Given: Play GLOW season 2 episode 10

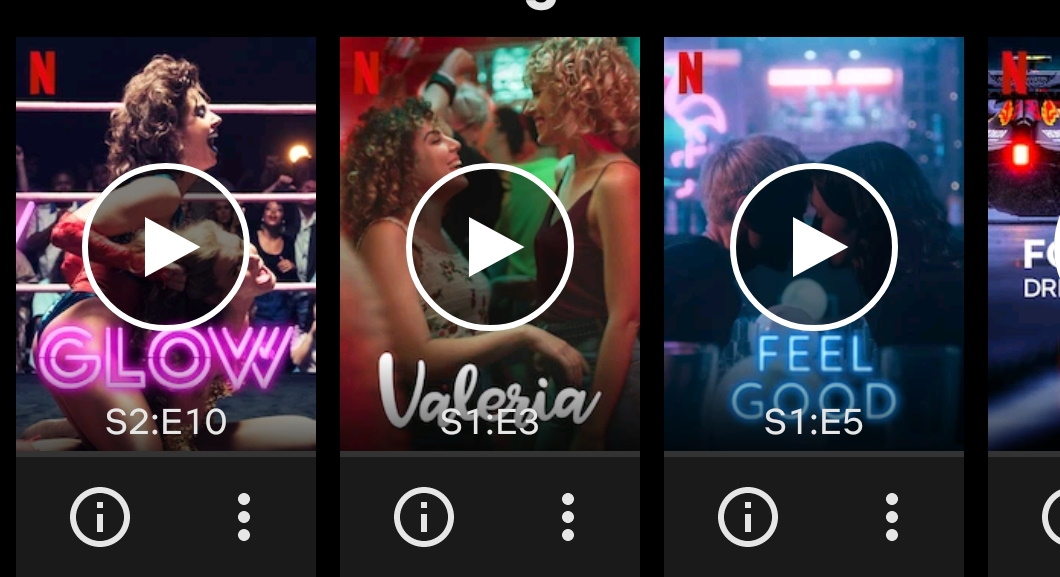Looking at the screenshot, I should [166, 247].
